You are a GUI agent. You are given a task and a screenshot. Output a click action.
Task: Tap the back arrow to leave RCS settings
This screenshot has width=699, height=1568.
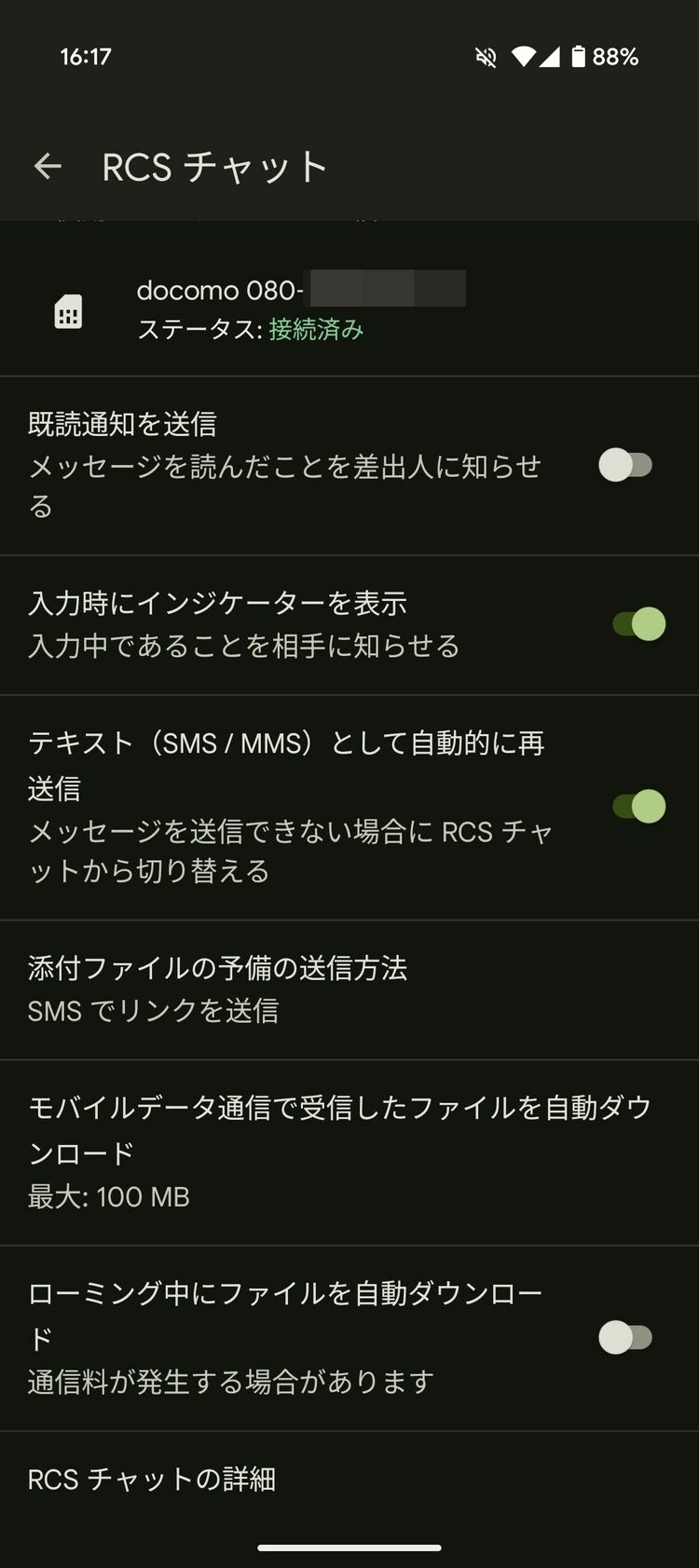pos(48,165)
